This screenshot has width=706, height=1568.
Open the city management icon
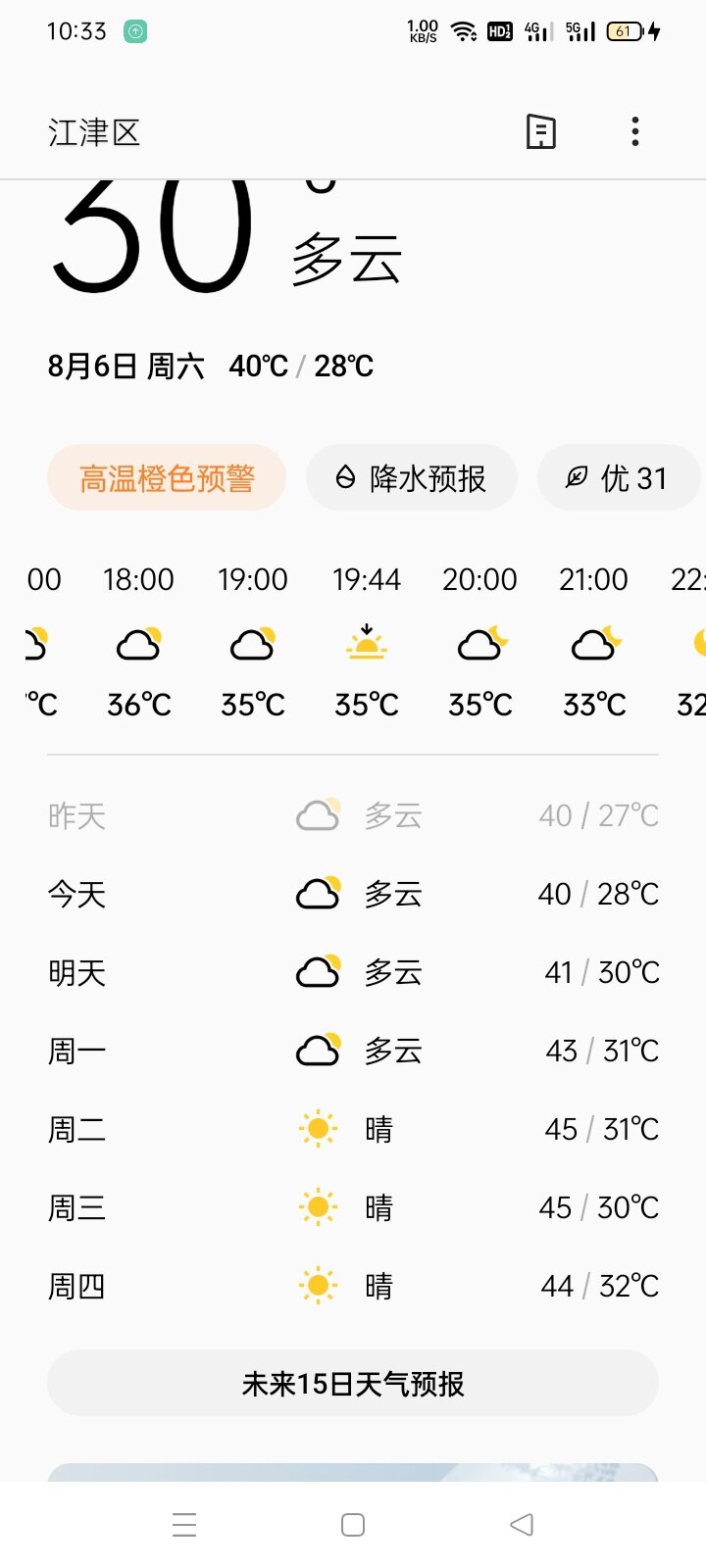540,131
